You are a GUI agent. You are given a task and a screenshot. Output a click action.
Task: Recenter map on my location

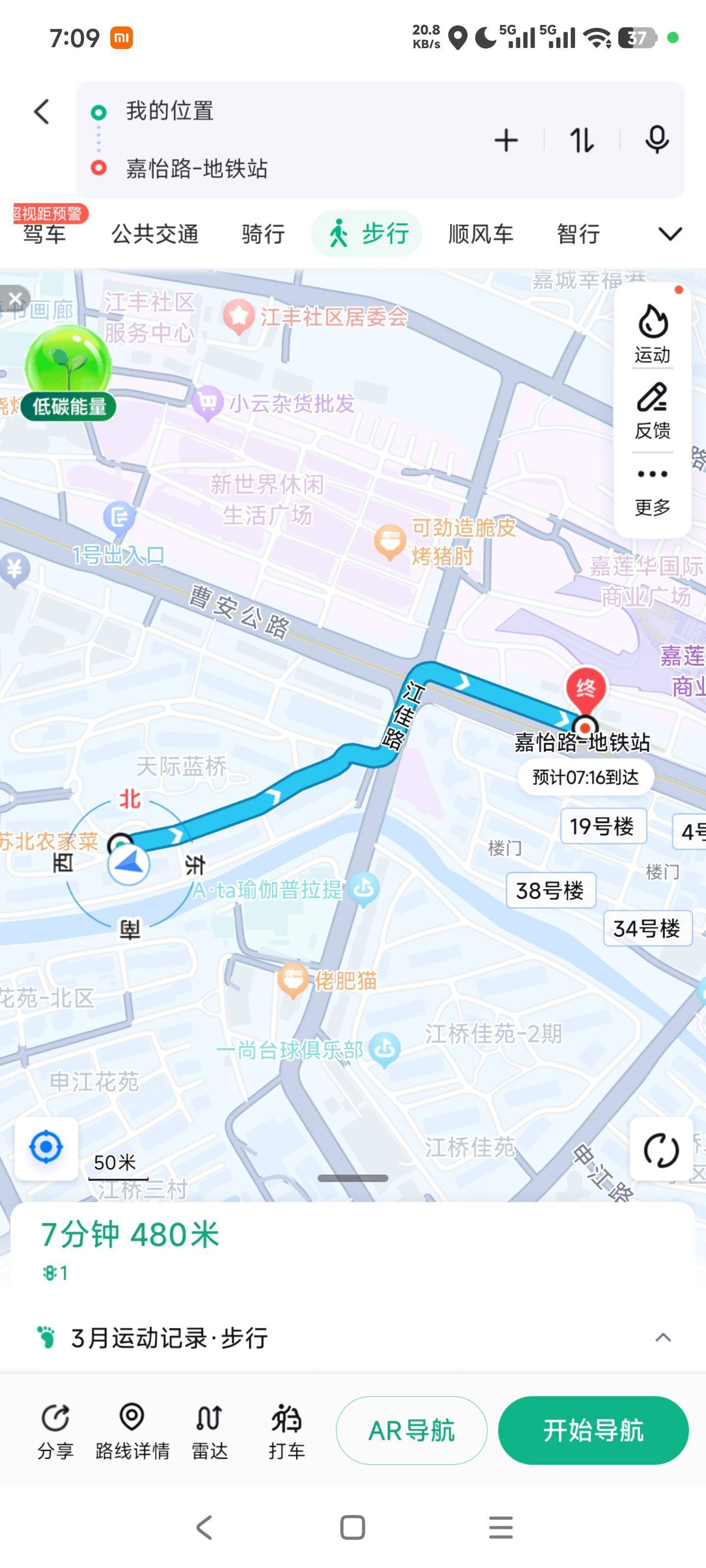click(x=46, y=1148)
